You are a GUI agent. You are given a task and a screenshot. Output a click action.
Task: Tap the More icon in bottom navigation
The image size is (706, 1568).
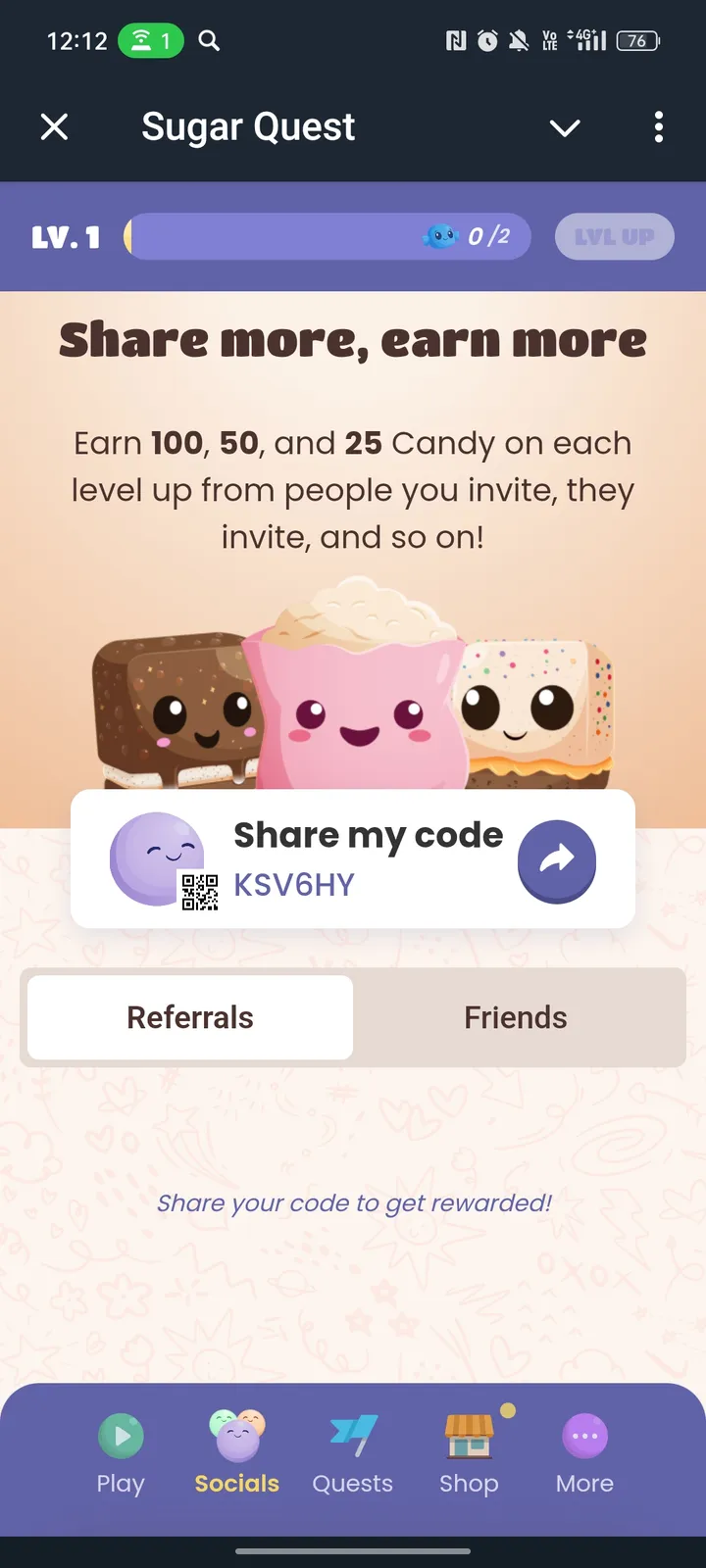point(583,1437)
